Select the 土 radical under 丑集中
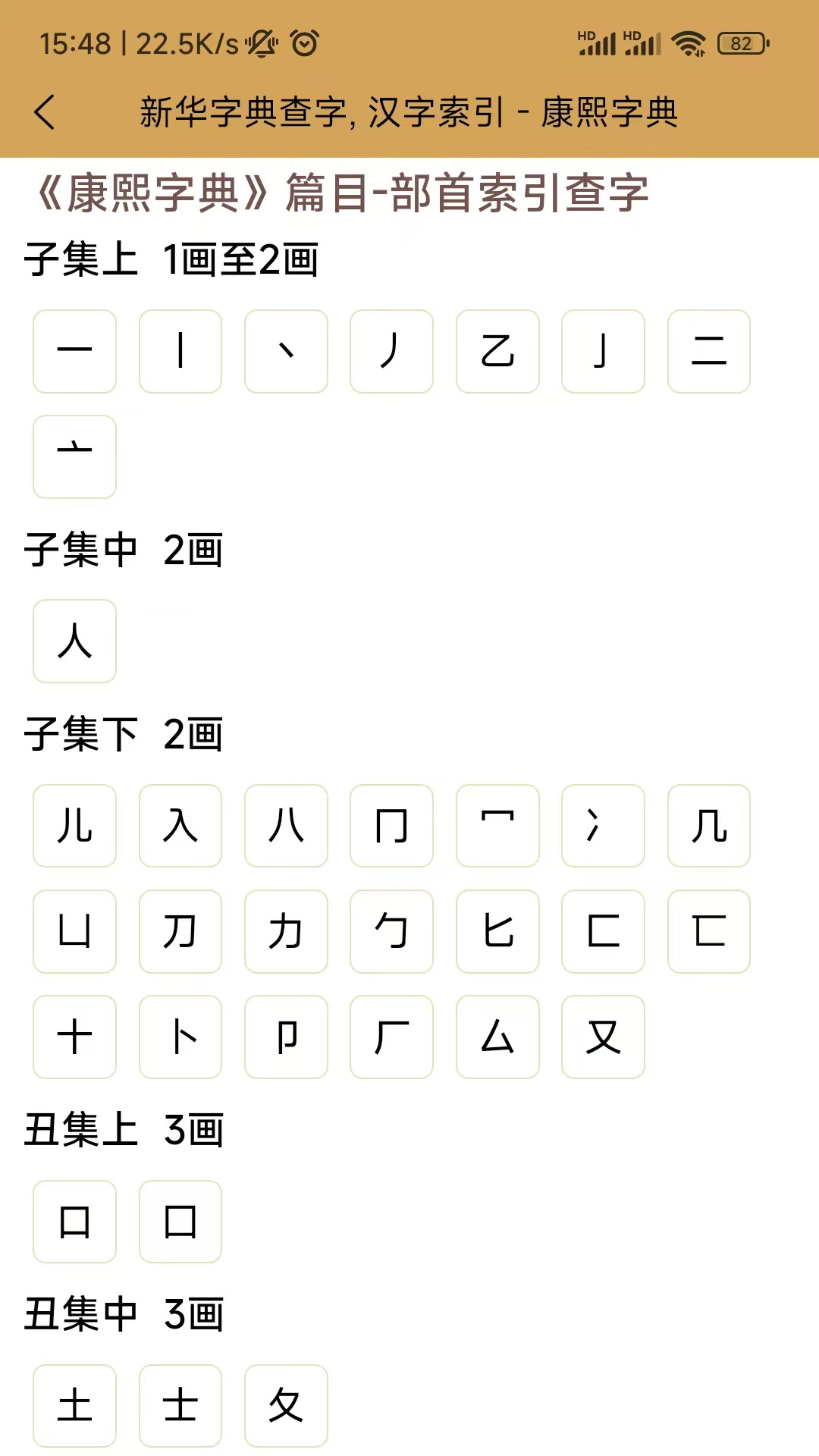The width and height of the screenshot is (819, 1456). click(74, 1406)
